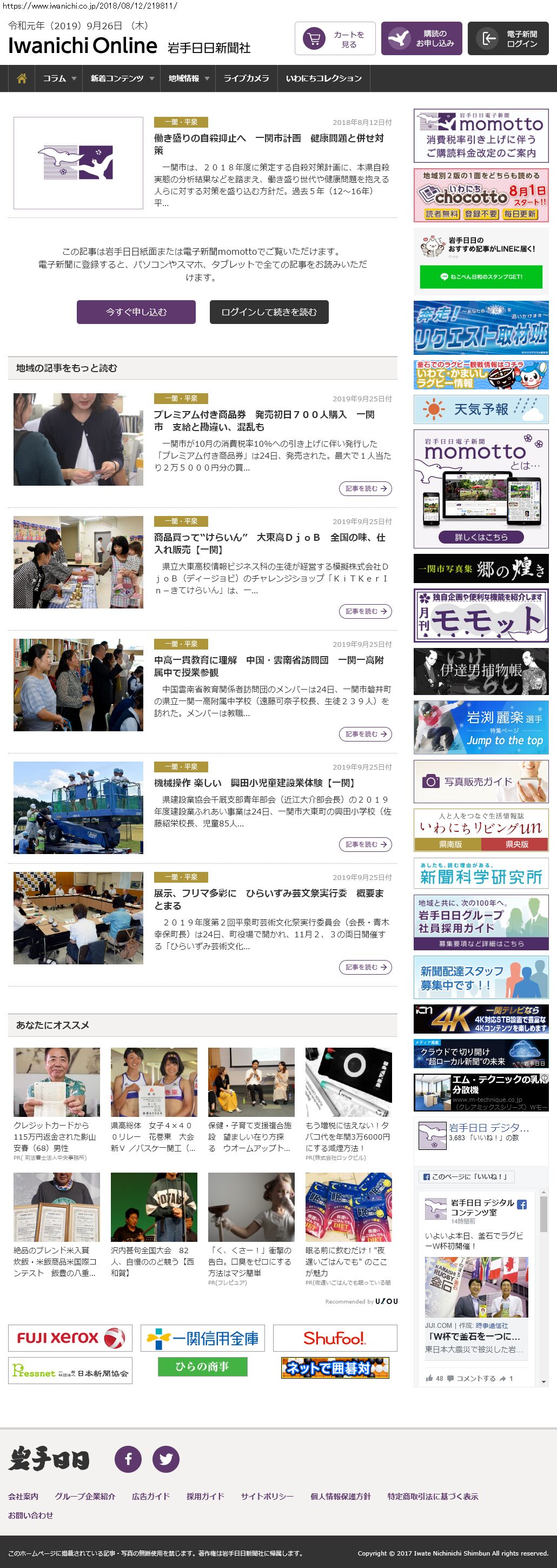Viewport: 557px width, 1568px height.
Task: Open the ライブカメラ page
Action: pos(246,78)
